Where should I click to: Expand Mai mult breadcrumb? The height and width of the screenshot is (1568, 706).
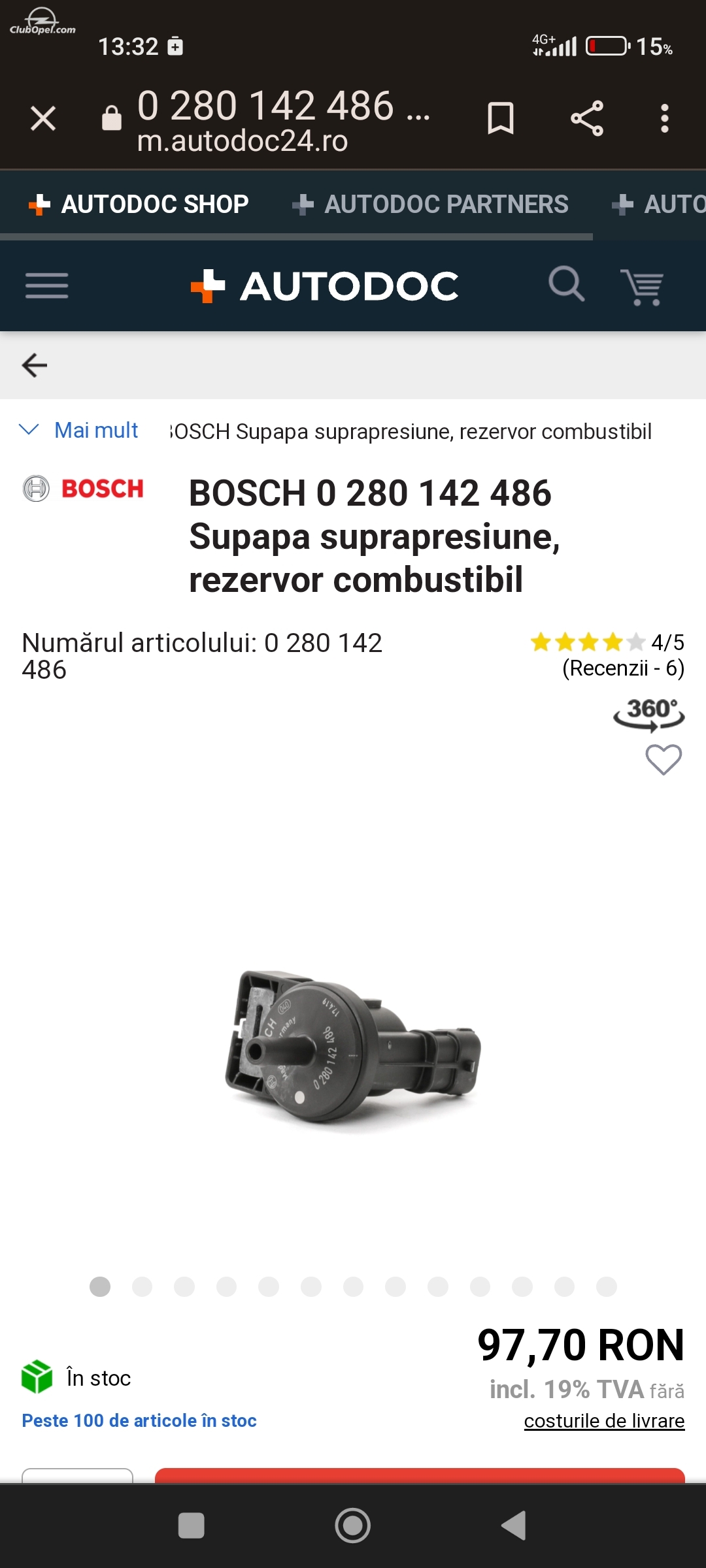[78, 431]
